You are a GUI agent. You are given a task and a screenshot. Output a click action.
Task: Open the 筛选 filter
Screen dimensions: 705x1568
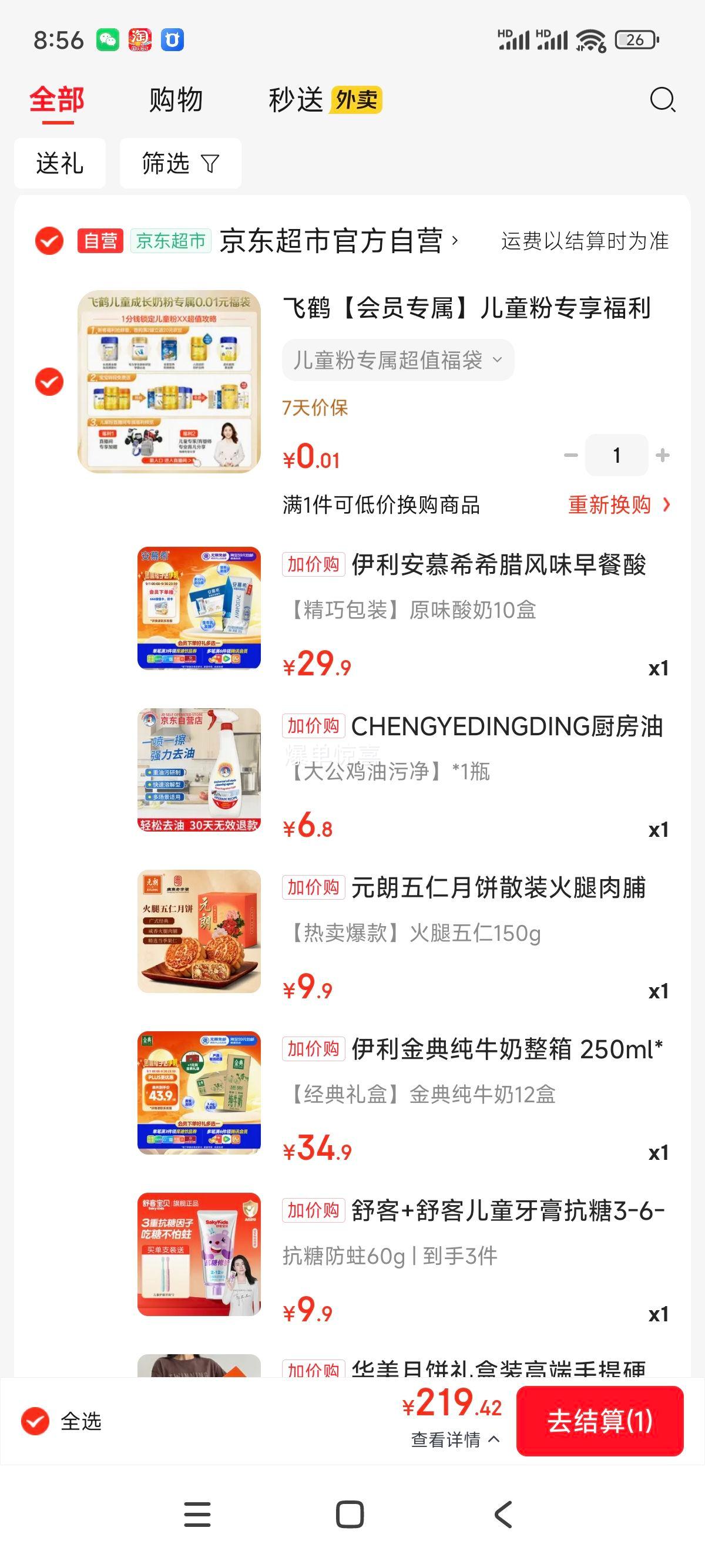click(x=180, y=163)
